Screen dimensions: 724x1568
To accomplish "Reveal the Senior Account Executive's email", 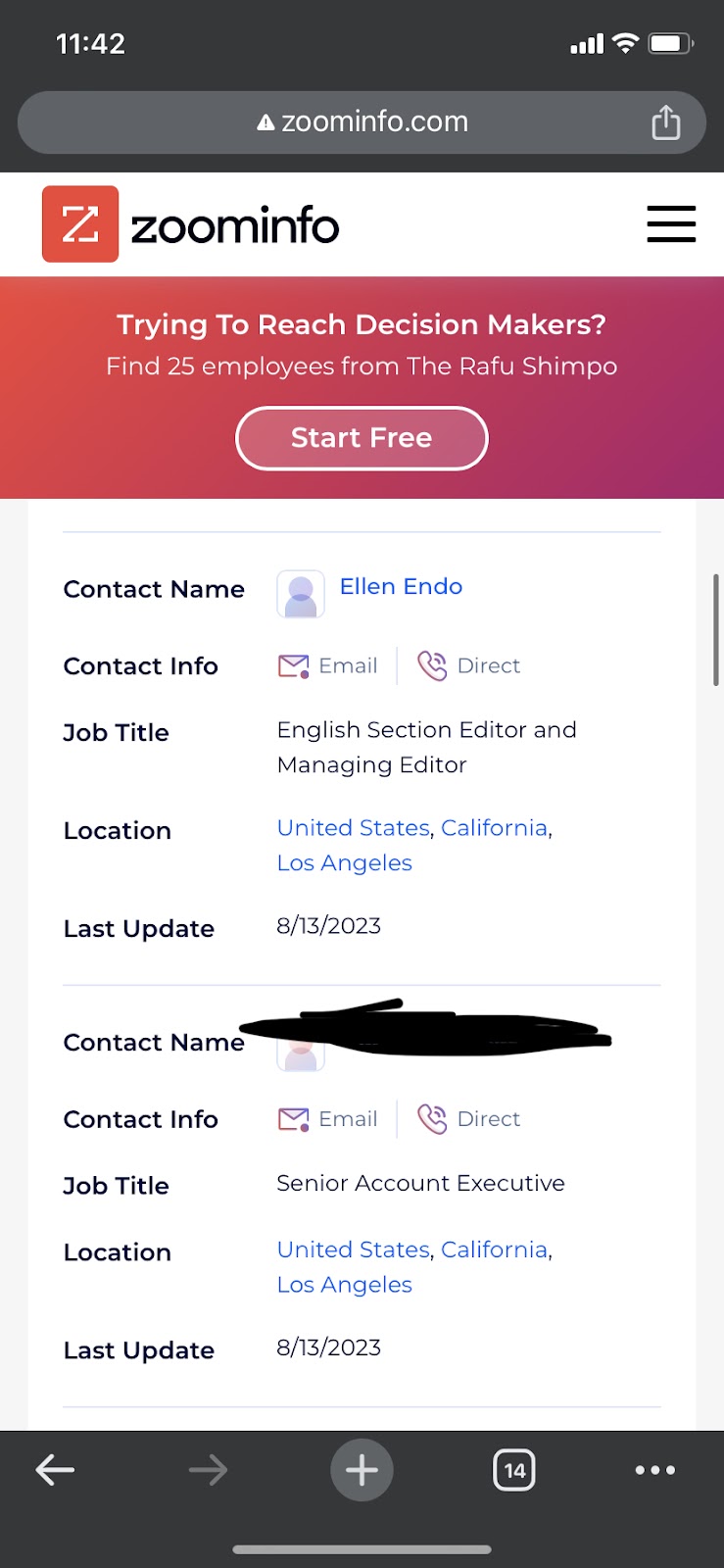I will pyautogui.click(x=329, y=1119).
